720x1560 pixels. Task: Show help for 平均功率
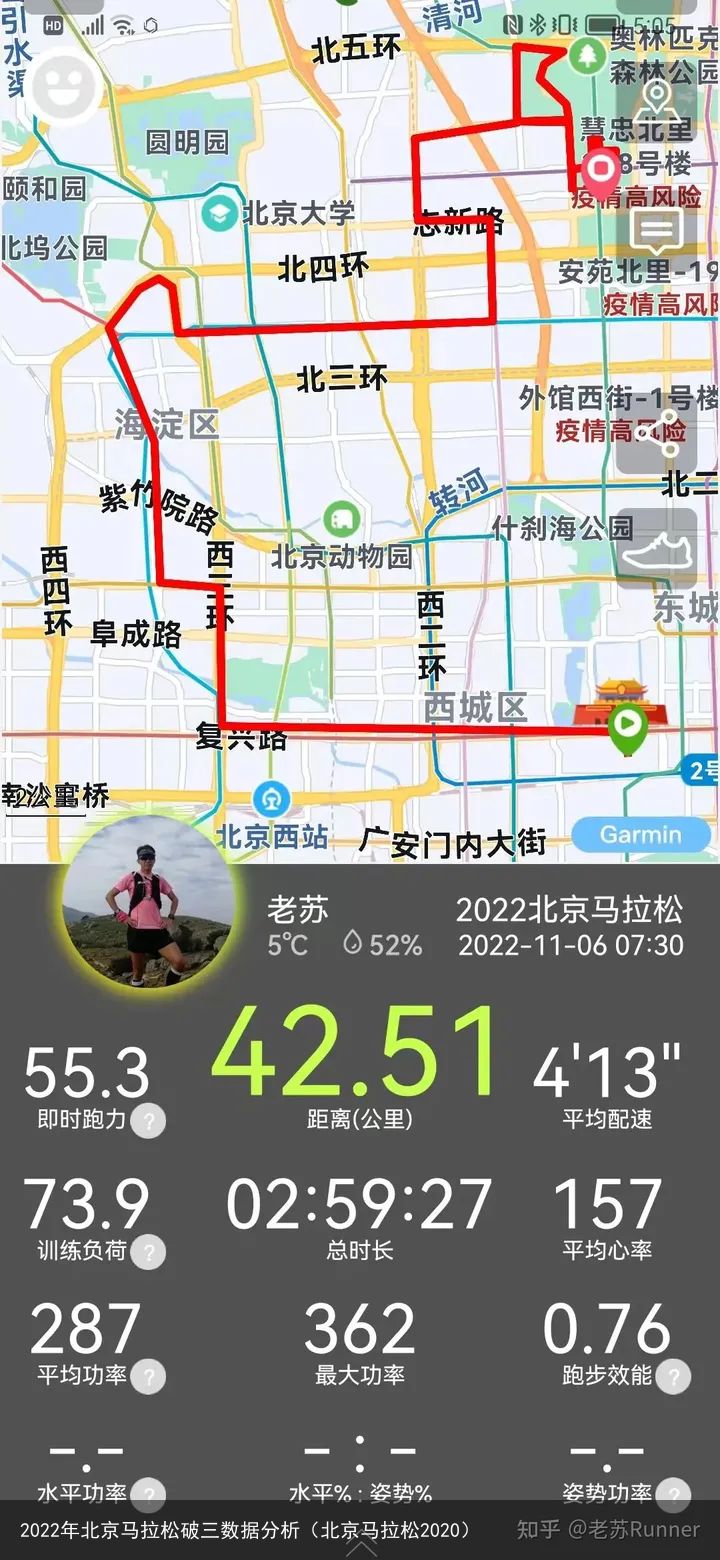[148, 1377]
